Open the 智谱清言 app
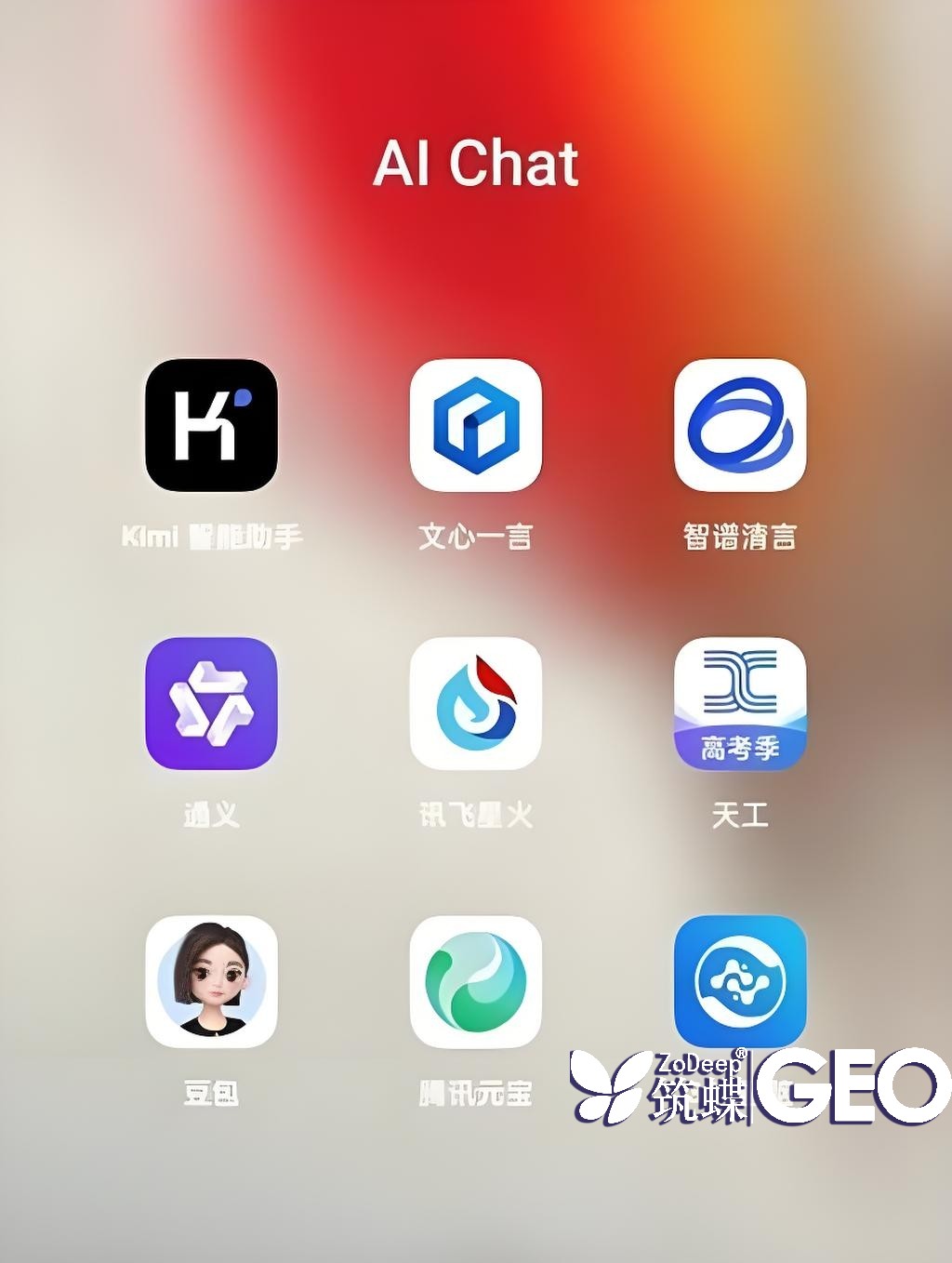Screen dimensions: 952x1263 coord(739,425)
